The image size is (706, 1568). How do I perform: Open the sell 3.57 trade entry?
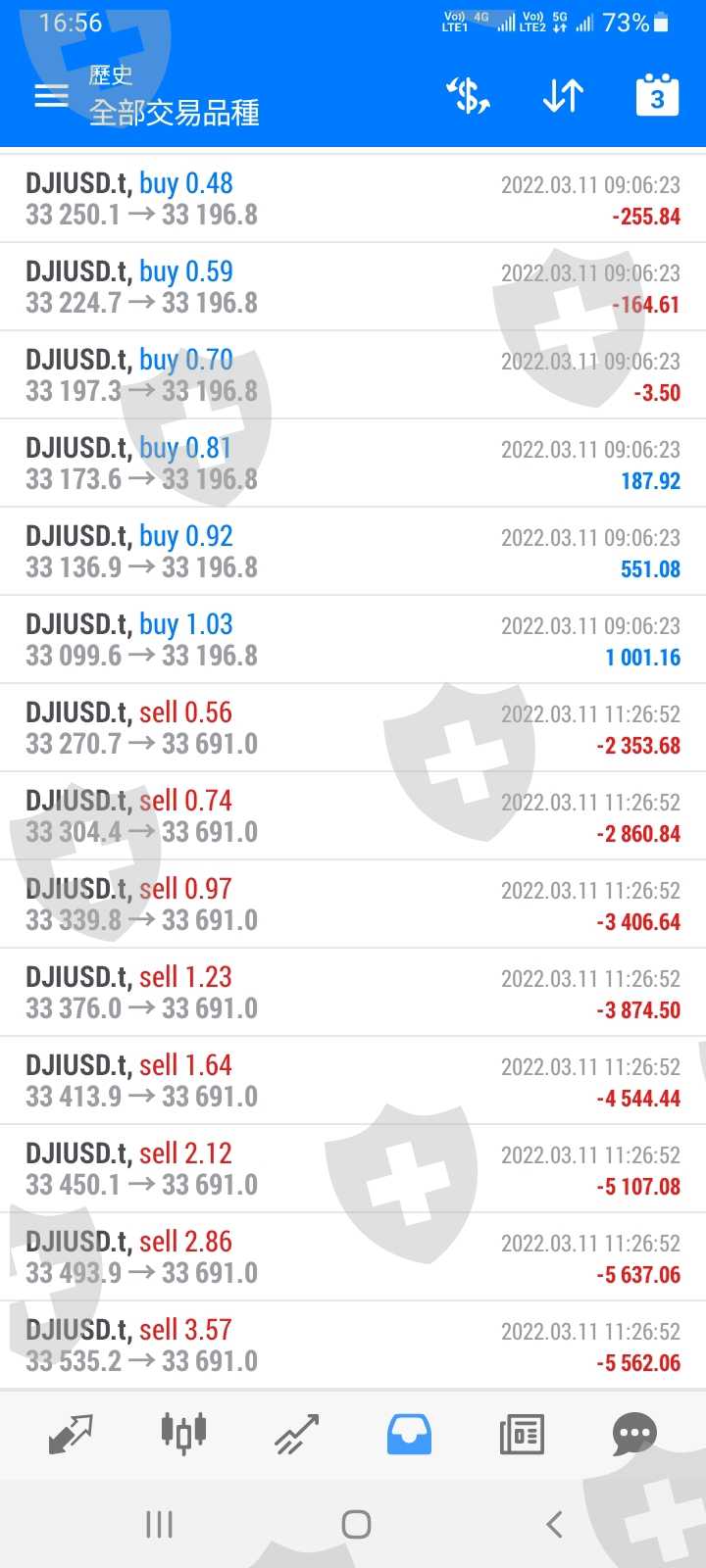(x=353, y=1346)
